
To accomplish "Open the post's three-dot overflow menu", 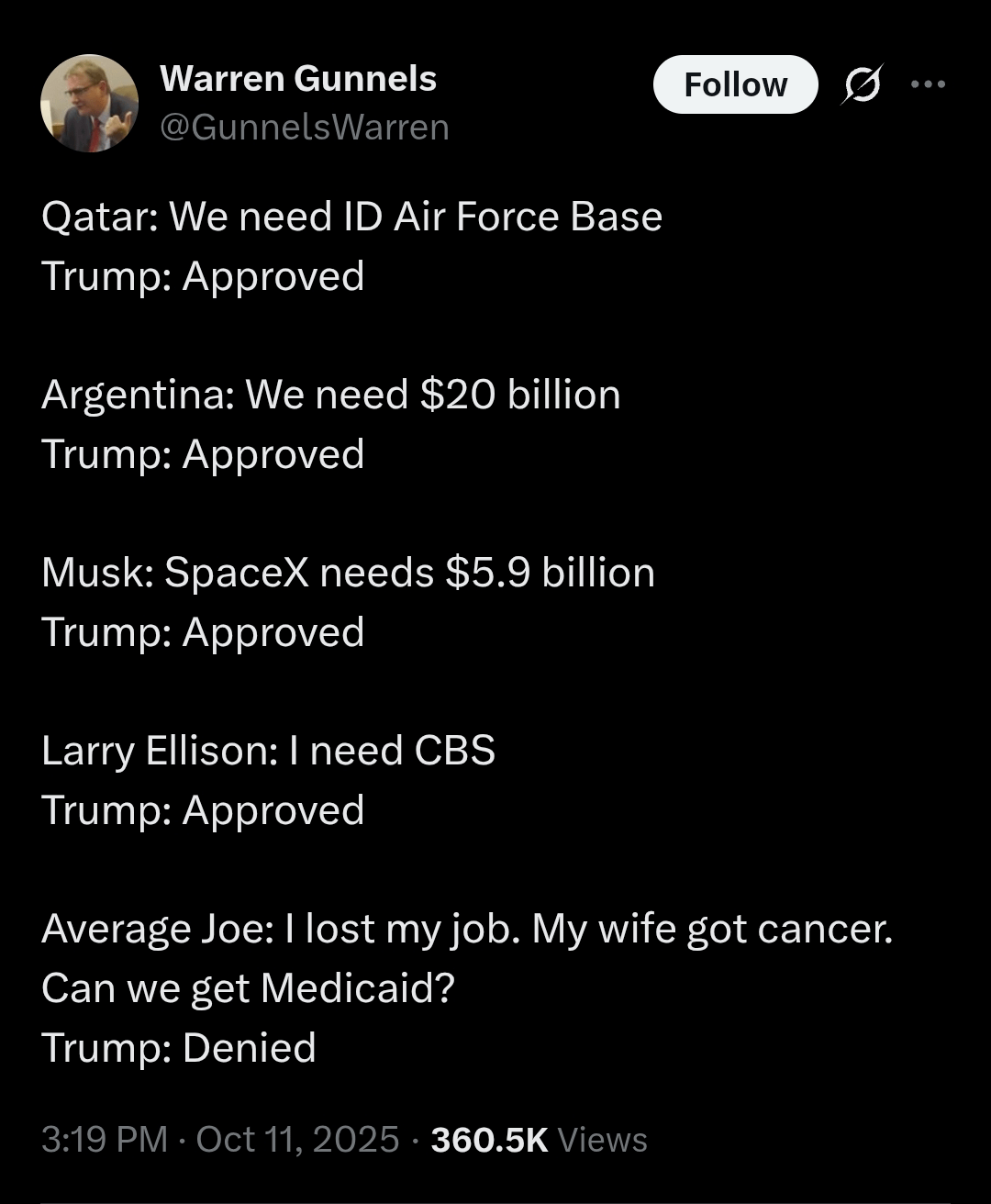I will point(928,84).
